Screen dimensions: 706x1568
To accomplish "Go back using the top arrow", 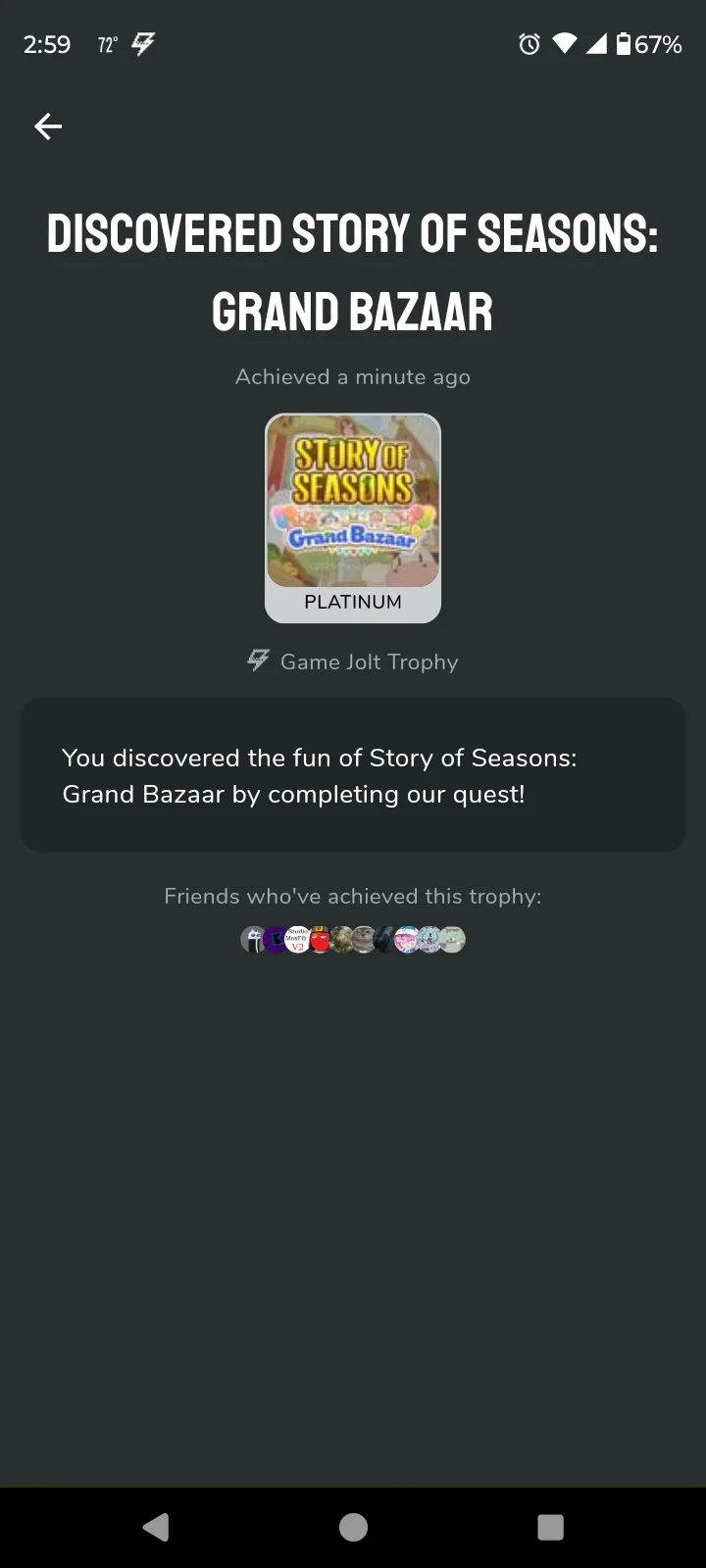I will click(x=48, y=126).
